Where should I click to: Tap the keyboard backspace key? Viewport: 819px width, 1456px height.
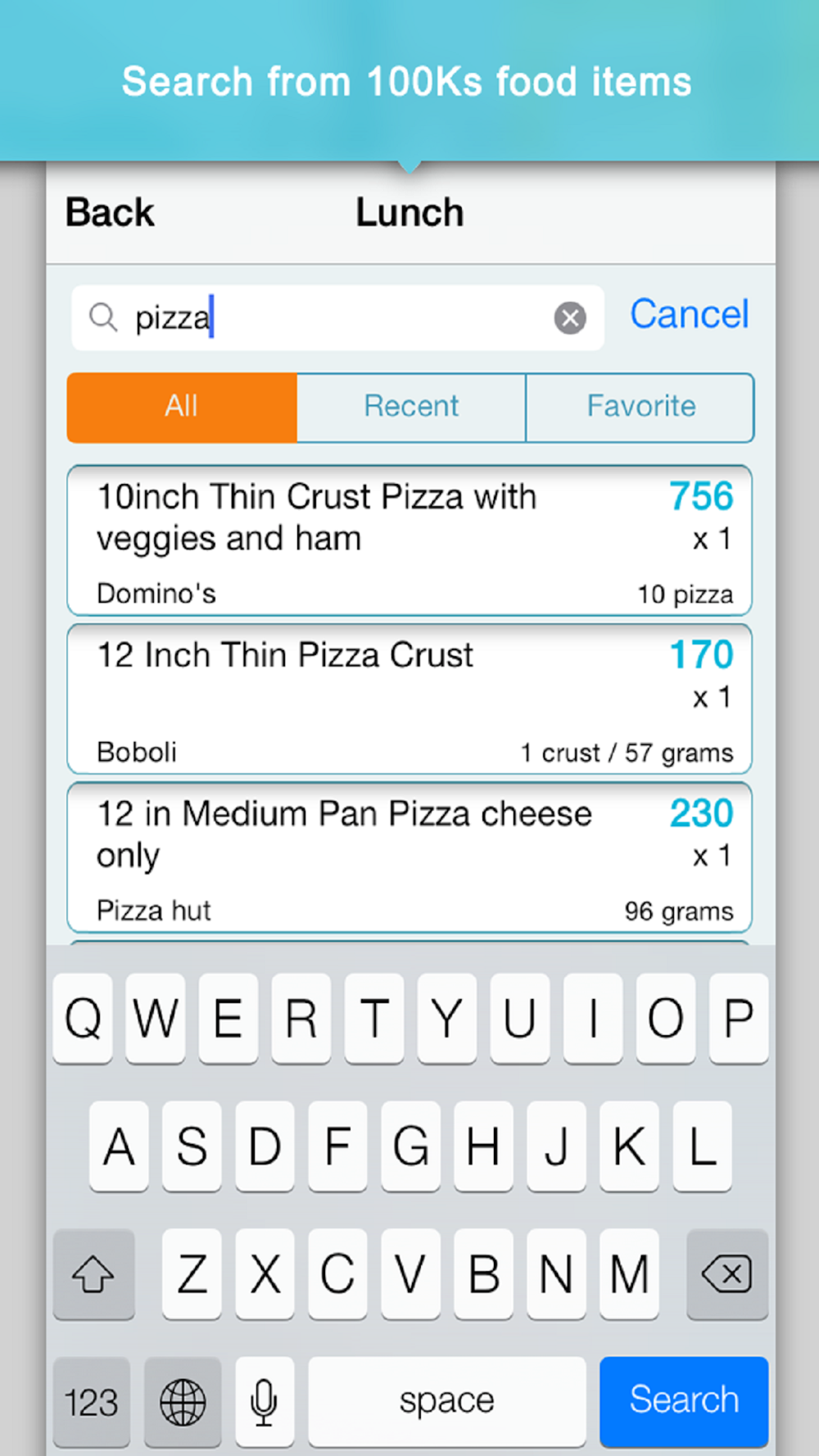tap(727, 1274)
